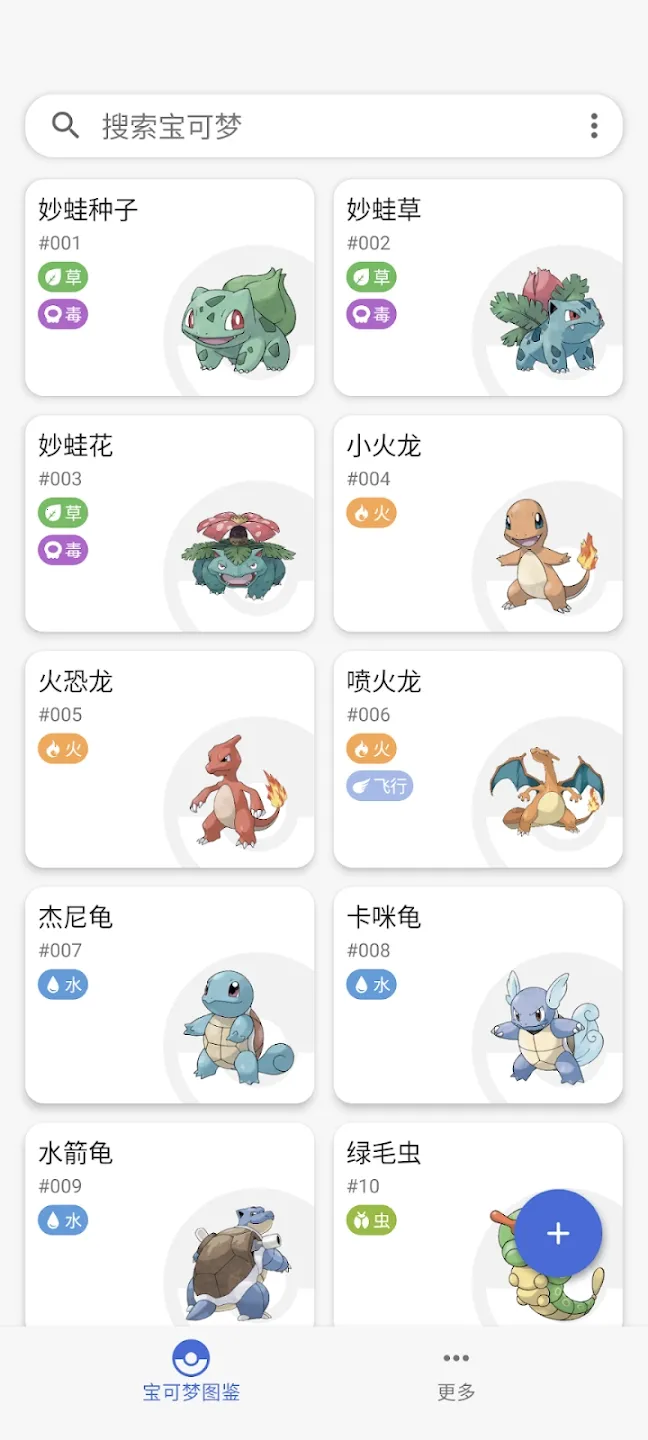Open the 卡咪龟 #008 card

point(478,995)
